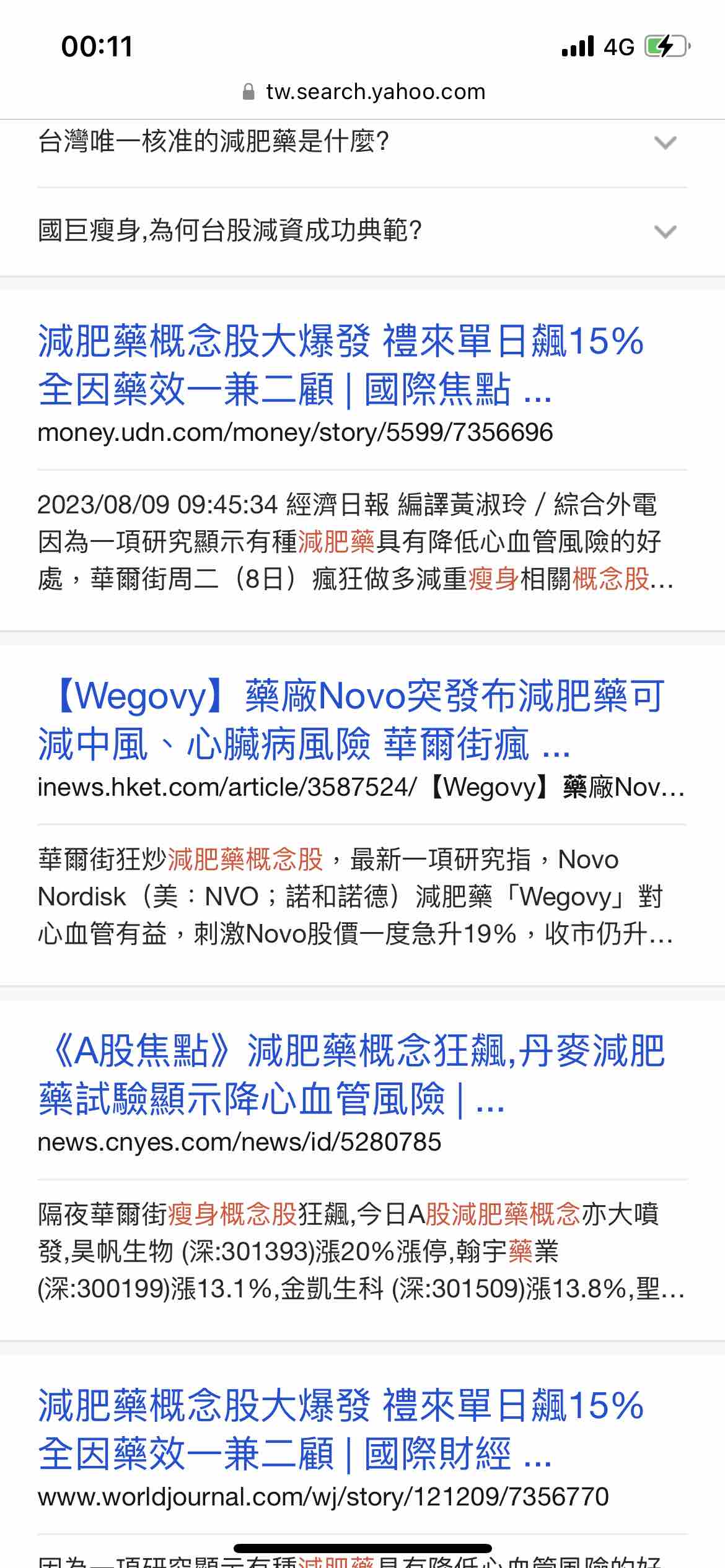Open the headline 減肥藥概念股大爆發 禮來單日飆15%

coord(341,365)
